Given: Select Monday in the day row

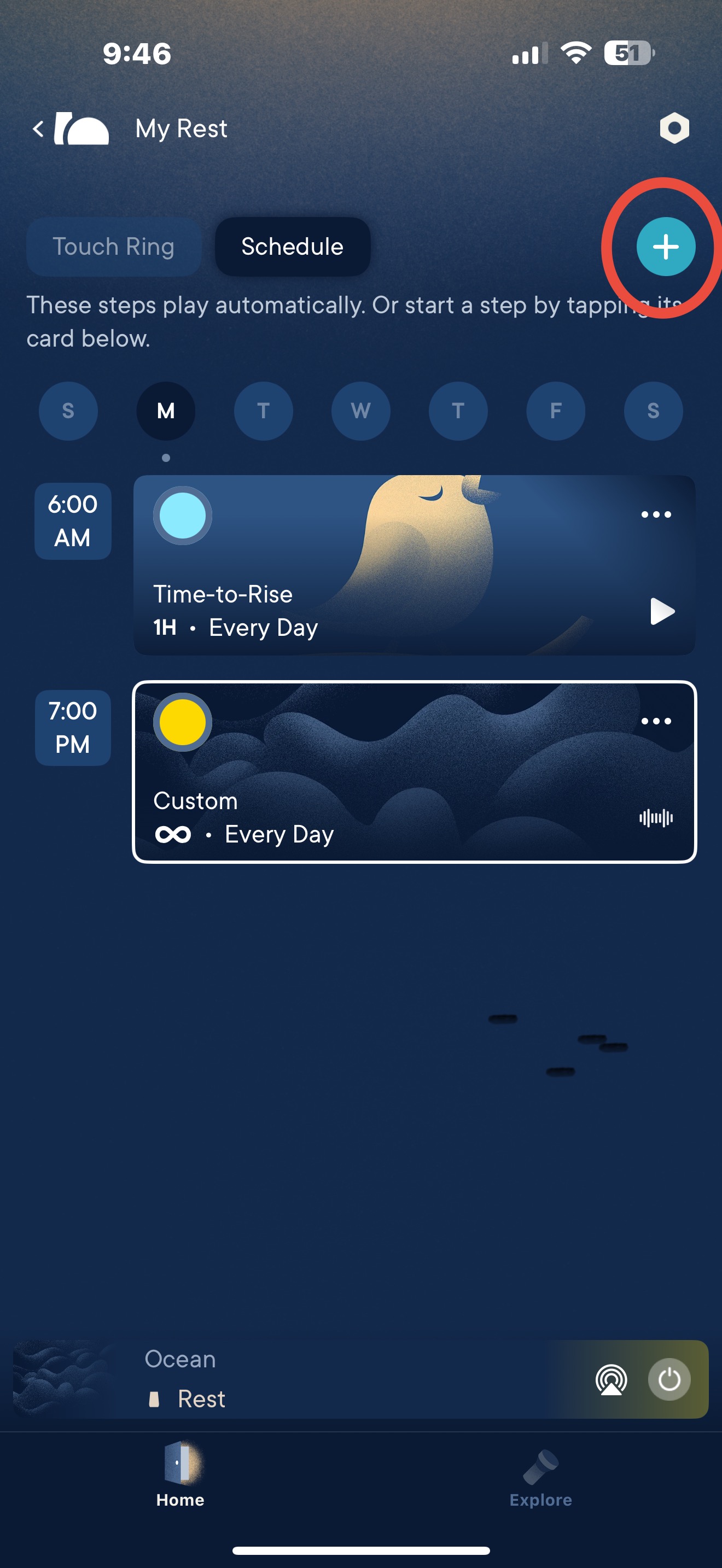Looking at the screenshot, I should (x=166, y=411).
